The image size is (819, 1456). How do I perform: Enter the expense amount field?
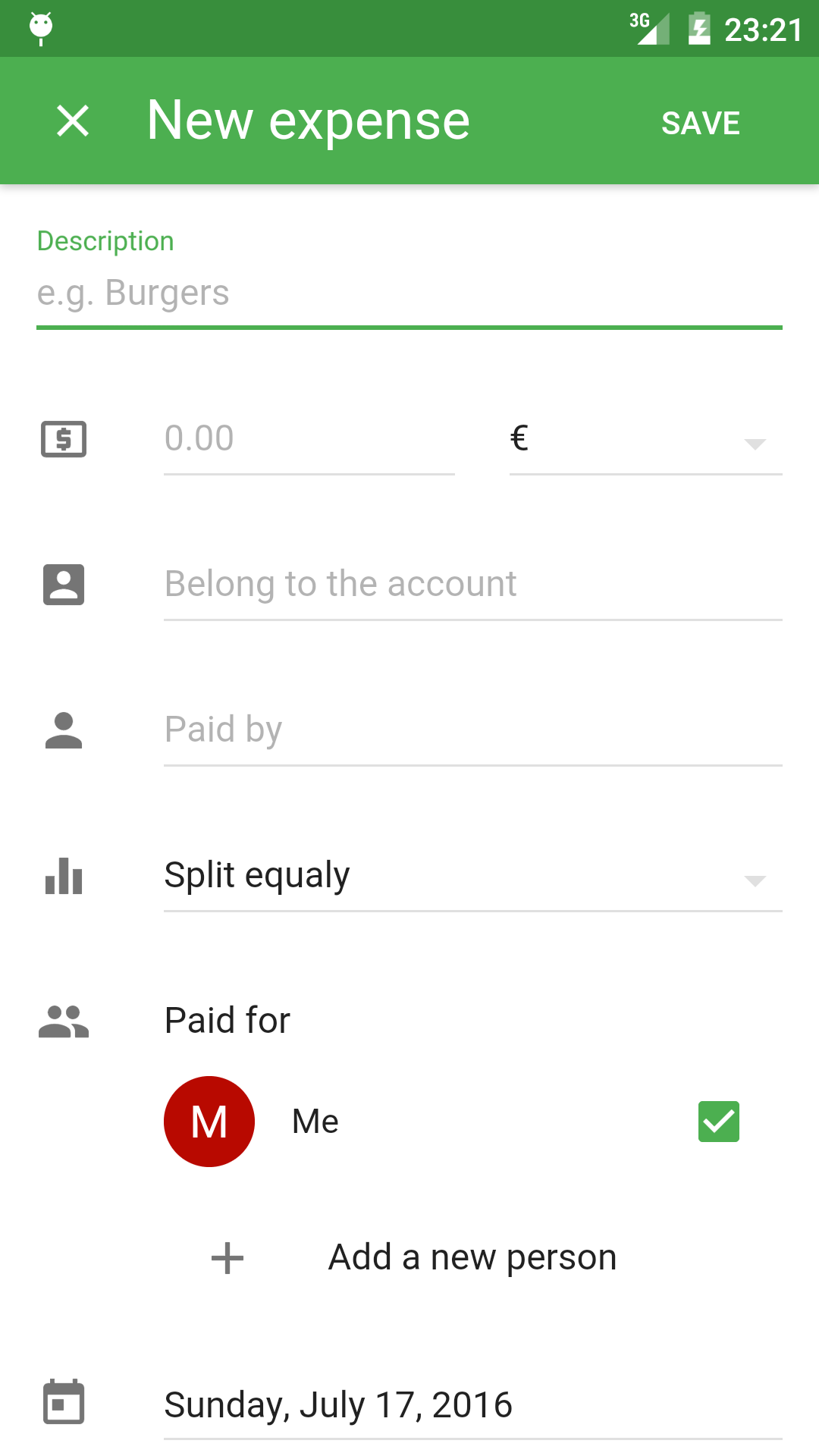[309, 440]
